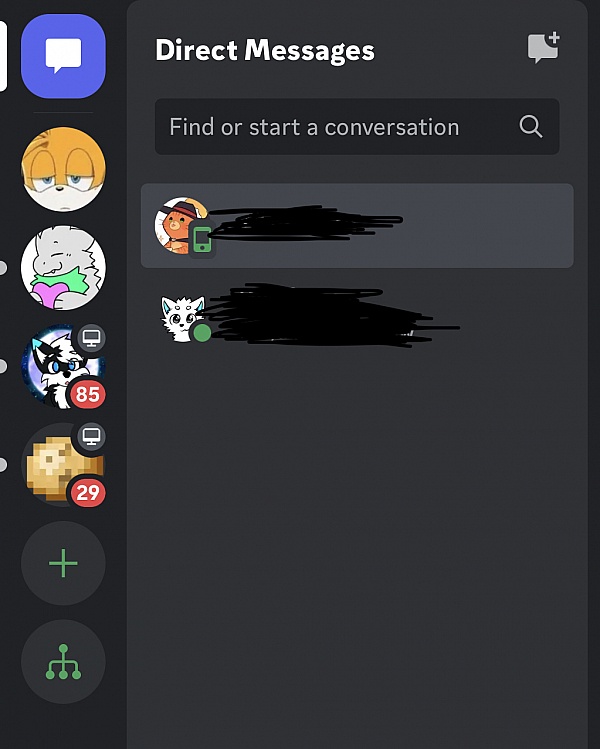This screenshot has width=600, height=749.
Task: Open the server with gray dragon icon
Action: pyautogui.click(x=63, y=267)
